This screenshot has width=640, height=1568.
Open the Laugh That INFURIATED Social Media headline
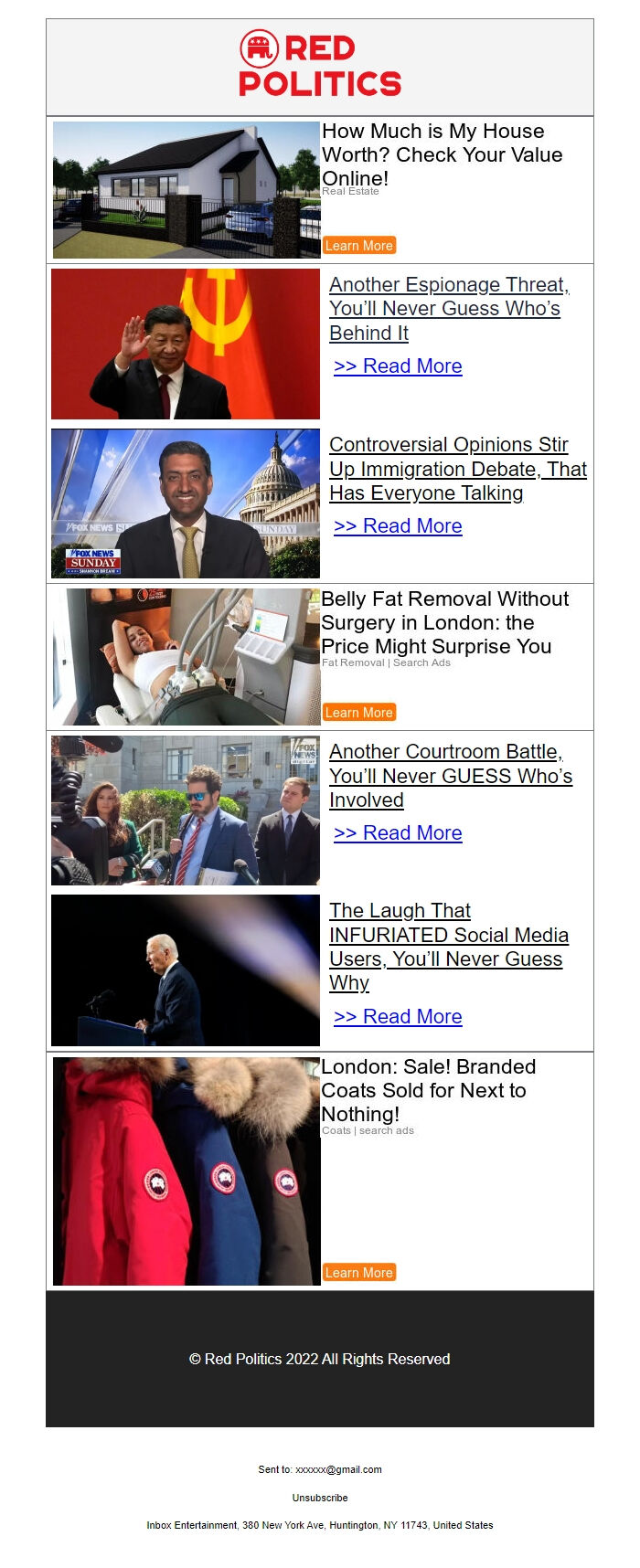point(448,947)
